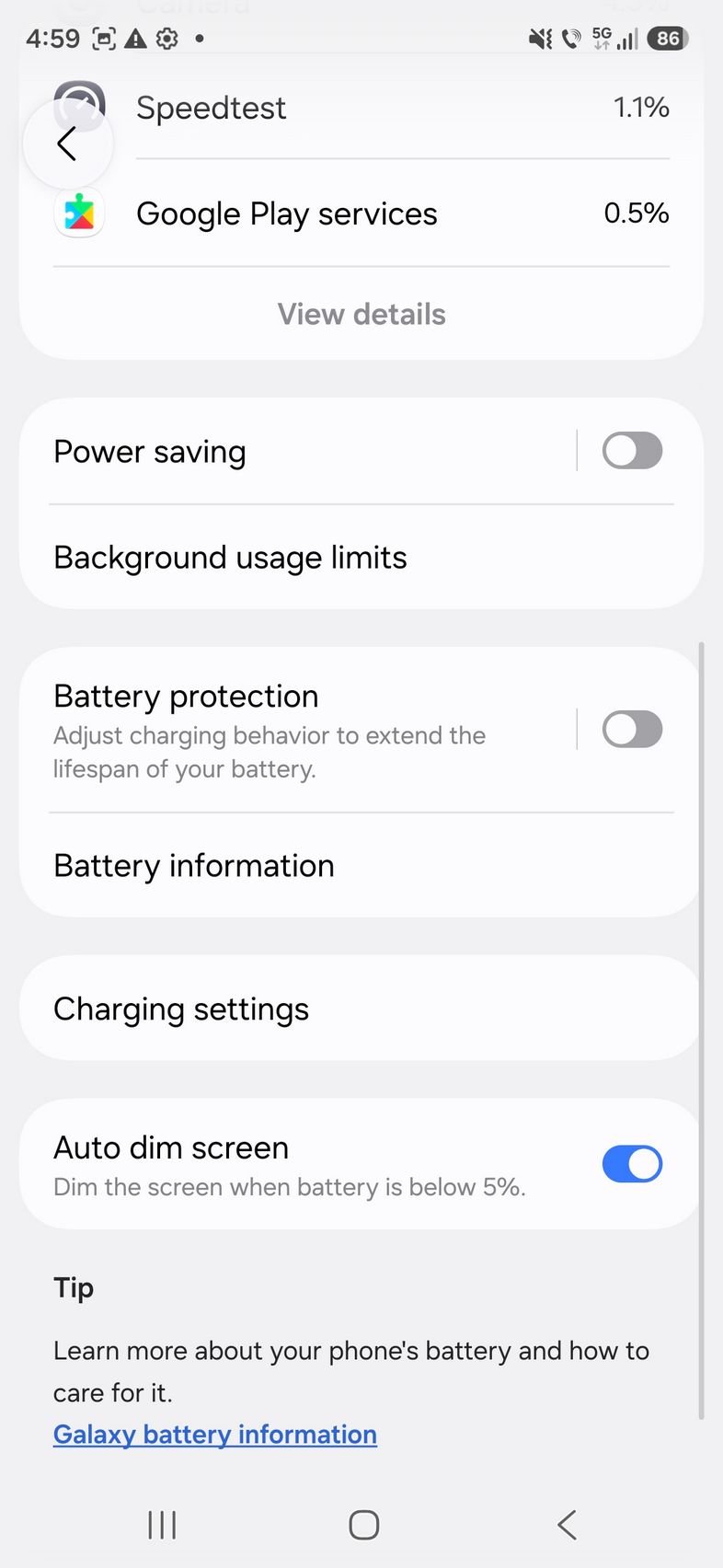Tap the system home button
Viewport: 723px width, 1568px height.
363,1525
